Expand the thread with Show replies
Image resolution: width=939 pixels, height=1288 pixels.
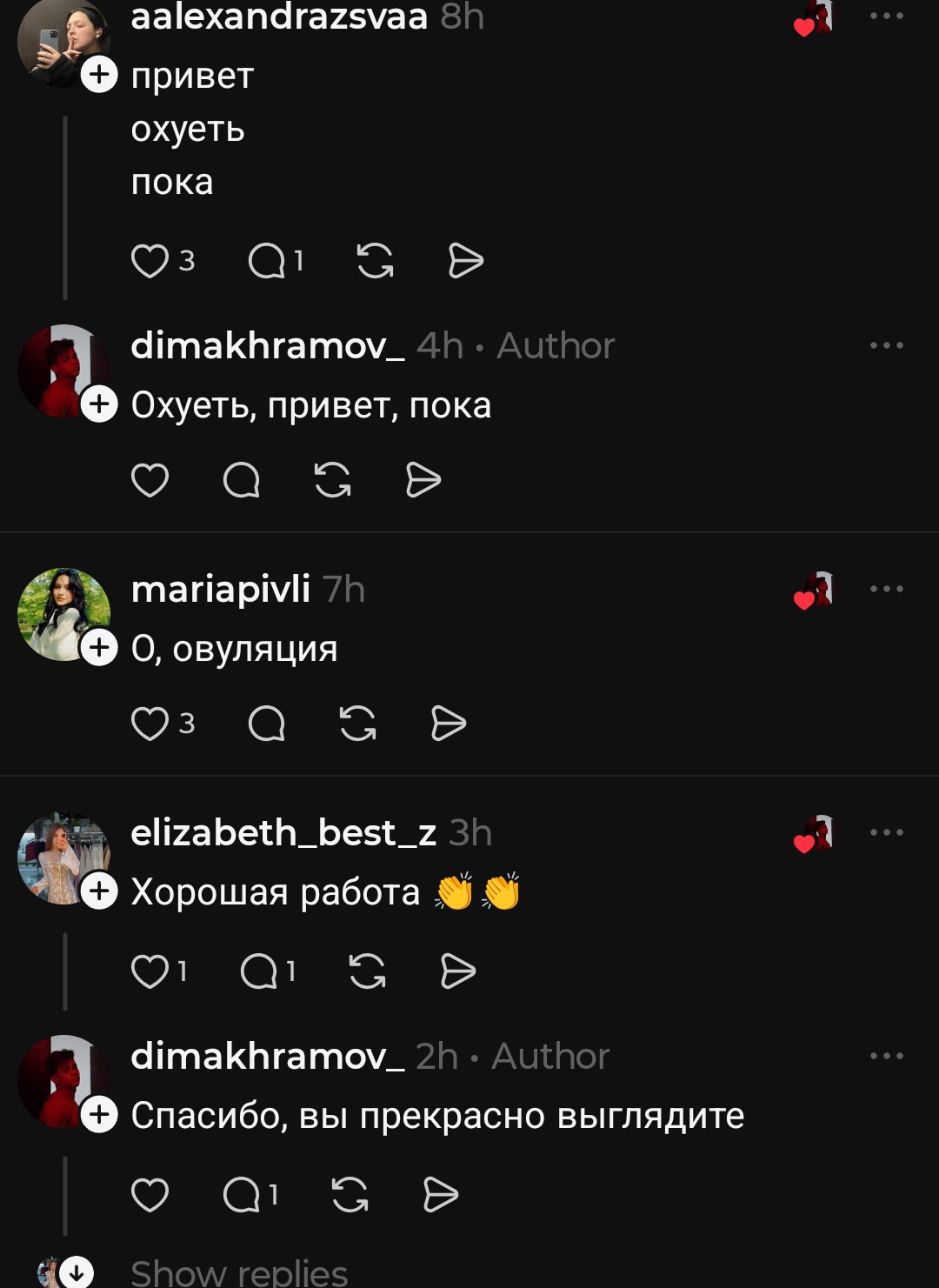pos(239,1273)
